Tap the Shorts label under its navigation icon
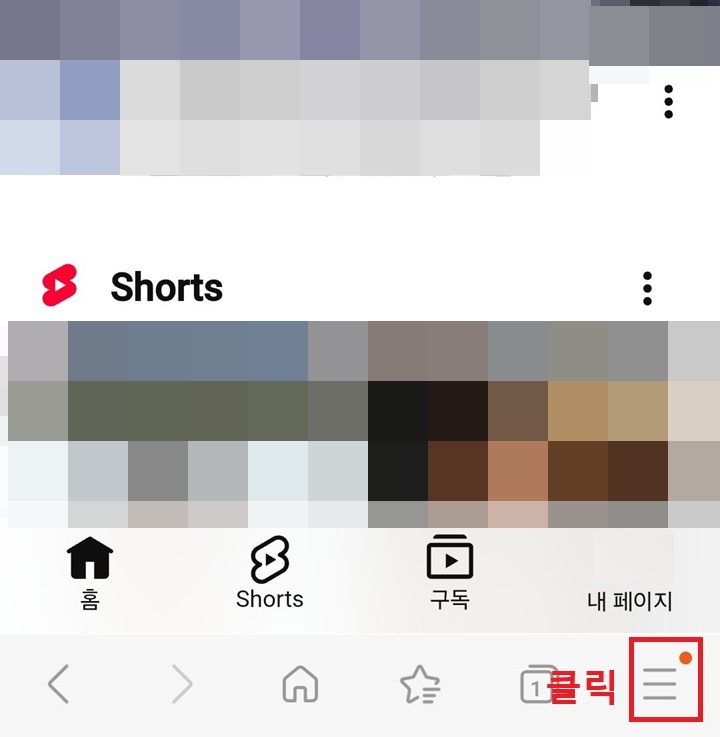The width and height of the screenshot is (720, 737). tap(268, 598)
